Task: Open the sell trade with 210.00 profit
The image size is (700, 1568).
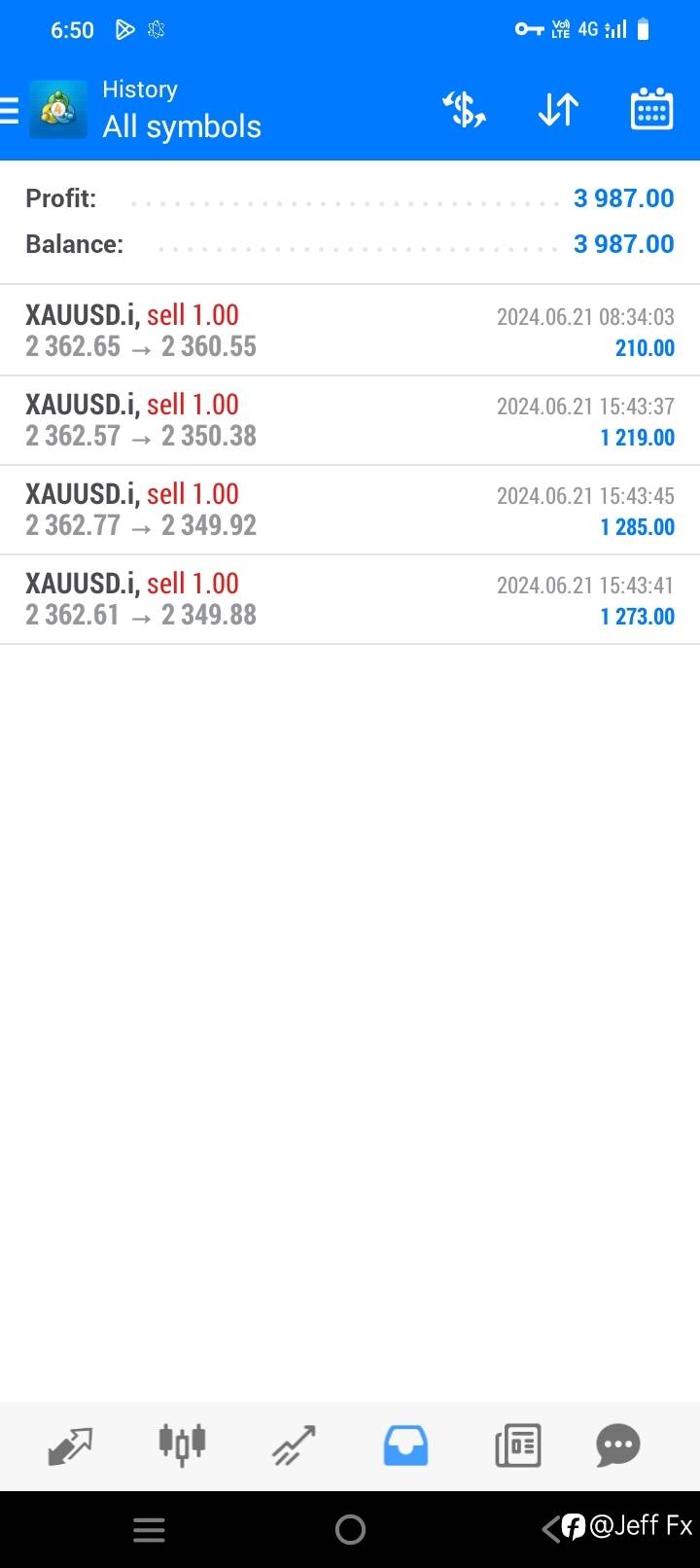Action: (x=350, y=331)
